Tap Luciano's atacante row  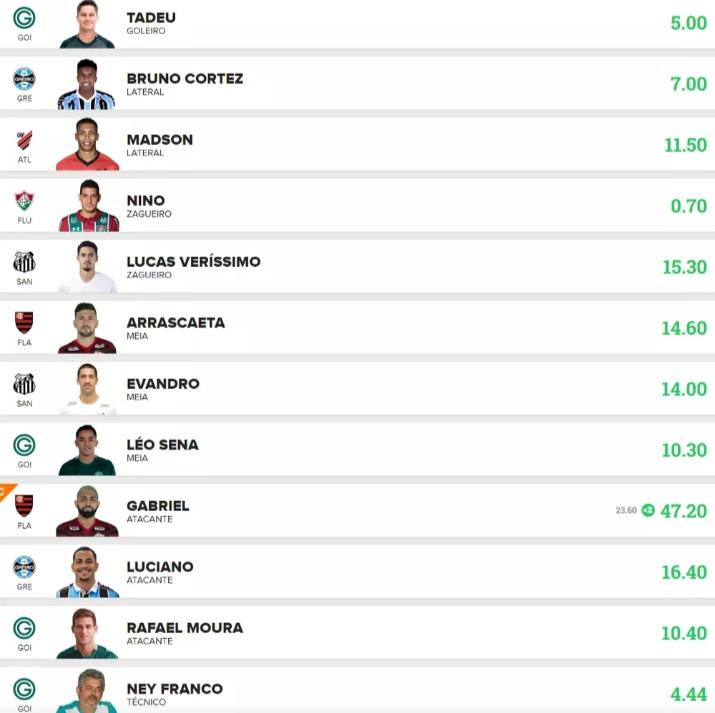click(x=357, y=572)
